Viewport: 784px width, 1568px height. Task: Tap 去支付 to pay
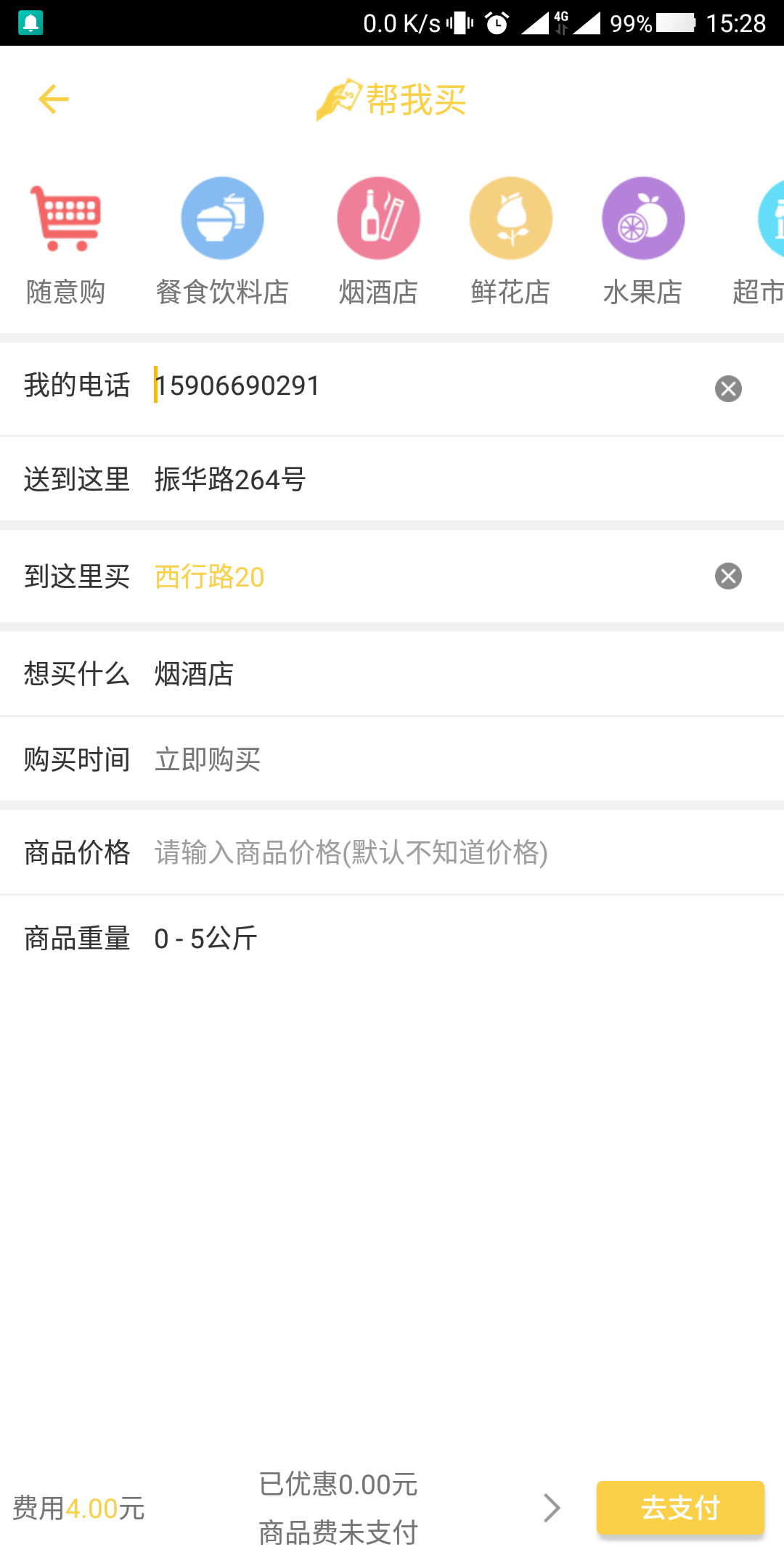coord(680,1508)
